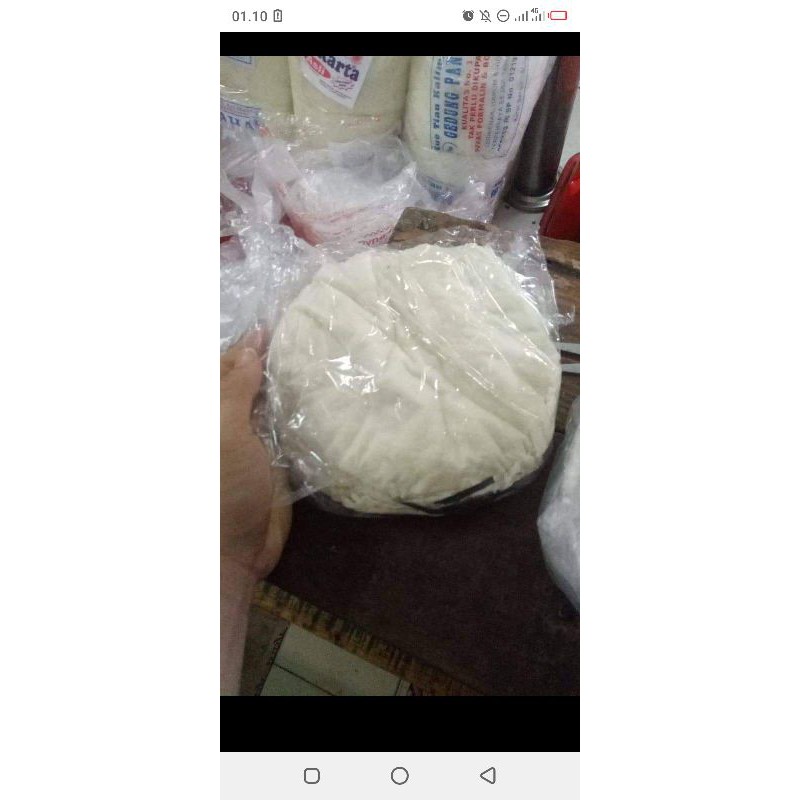The image size is (800, 800).
Task: Open recent apps with the square button
Action: [x=312, y=776]
